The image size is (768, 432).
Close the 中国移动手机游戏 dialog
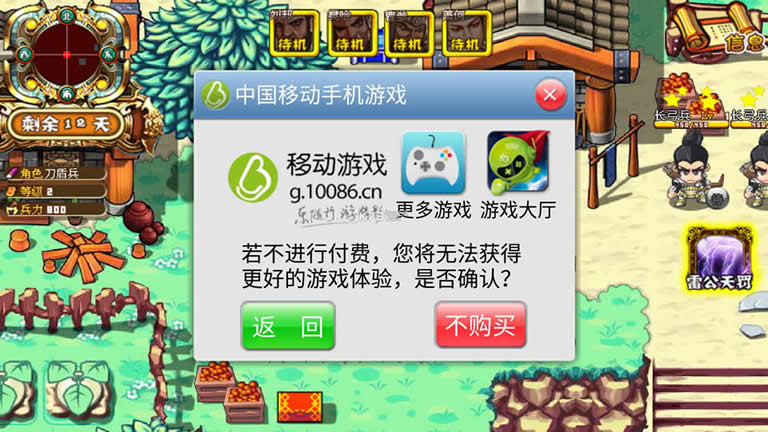[550, 95]
